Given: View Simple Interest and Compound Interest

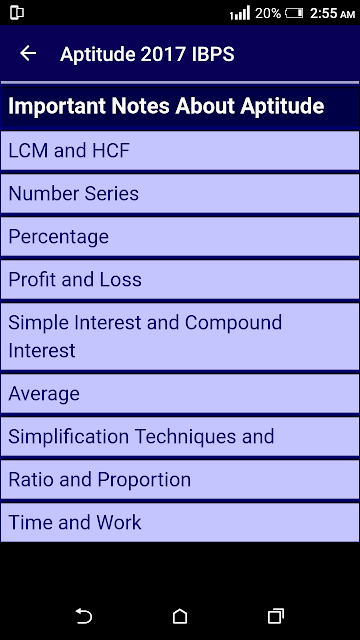Looking at the screenshot, I should click(180, 337).
